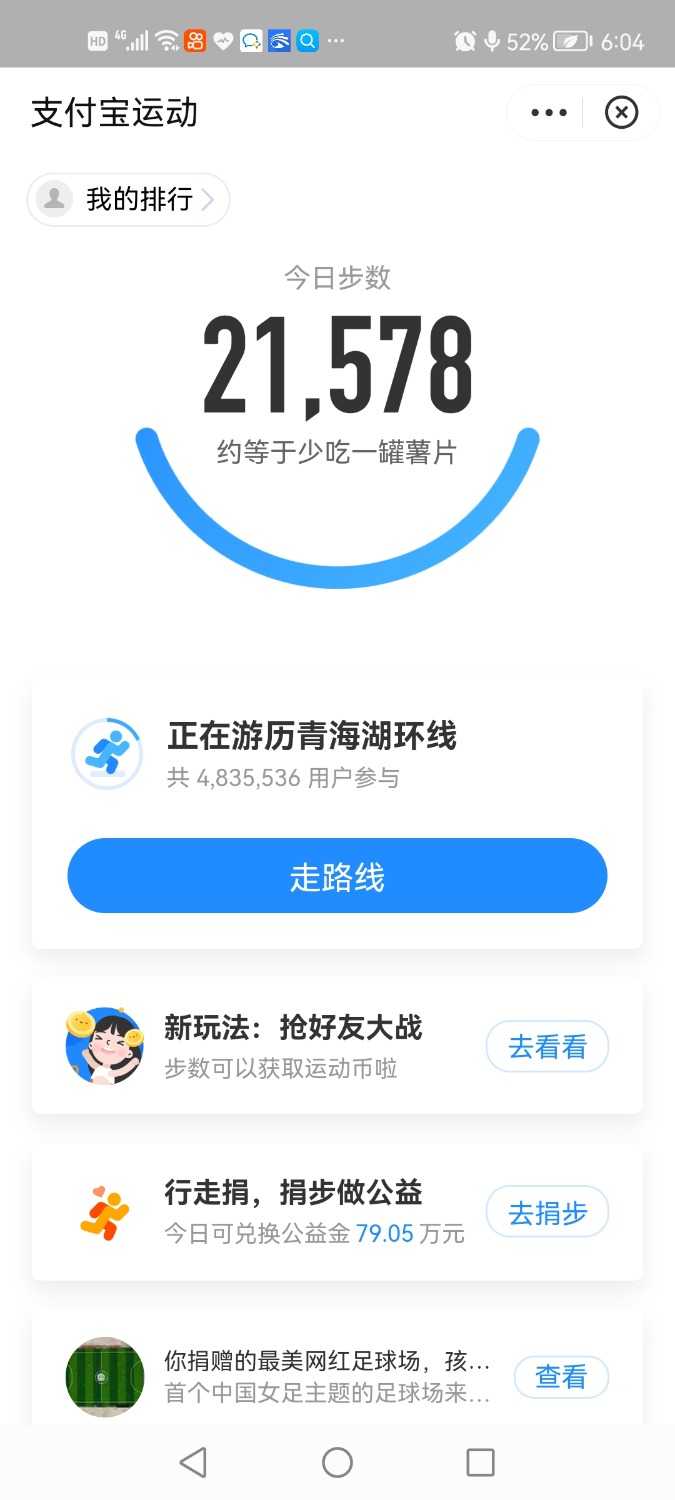Tap 去捐步 to donate steps
The width and height of the screenshot is (675, 1500).
coord(547,1213)
